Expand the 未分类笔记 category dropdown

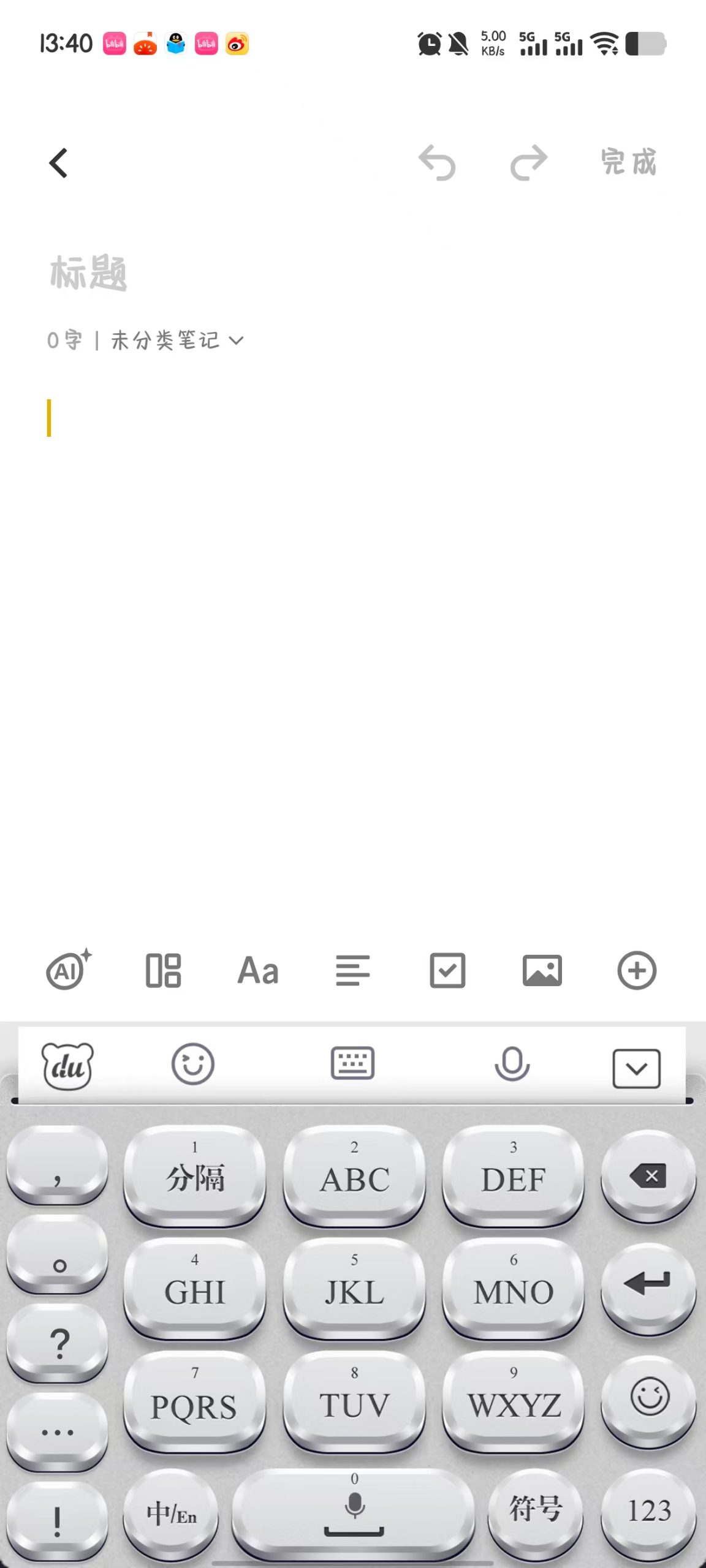(178, 341)
